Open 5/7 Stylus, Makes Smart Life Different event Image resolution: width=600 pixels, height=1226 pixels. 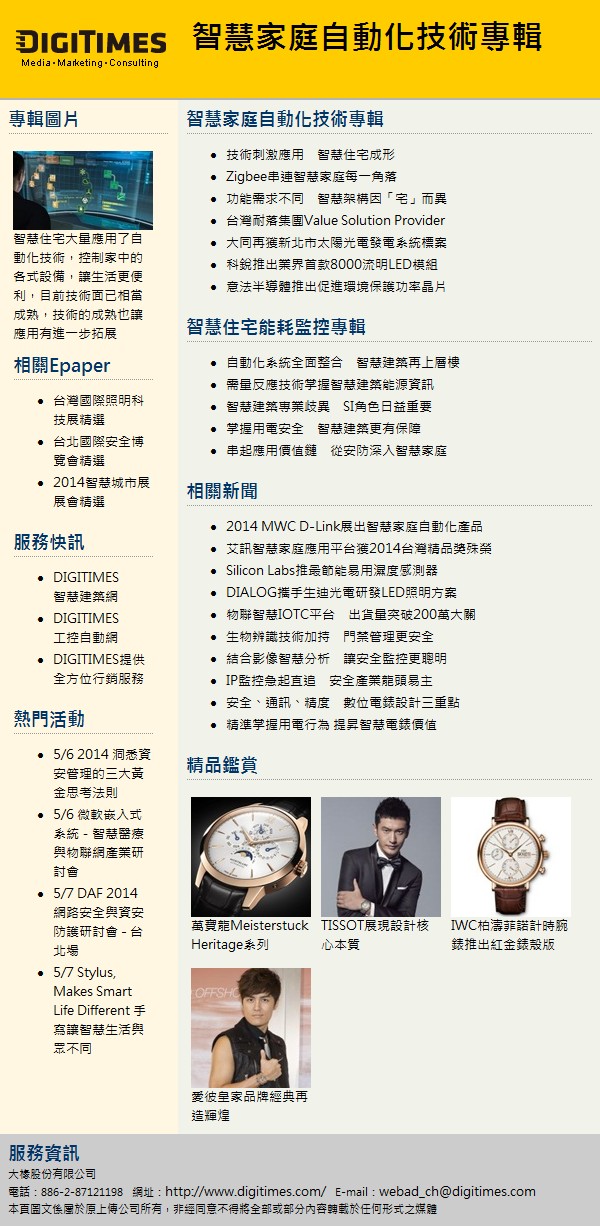[98, 1009]
